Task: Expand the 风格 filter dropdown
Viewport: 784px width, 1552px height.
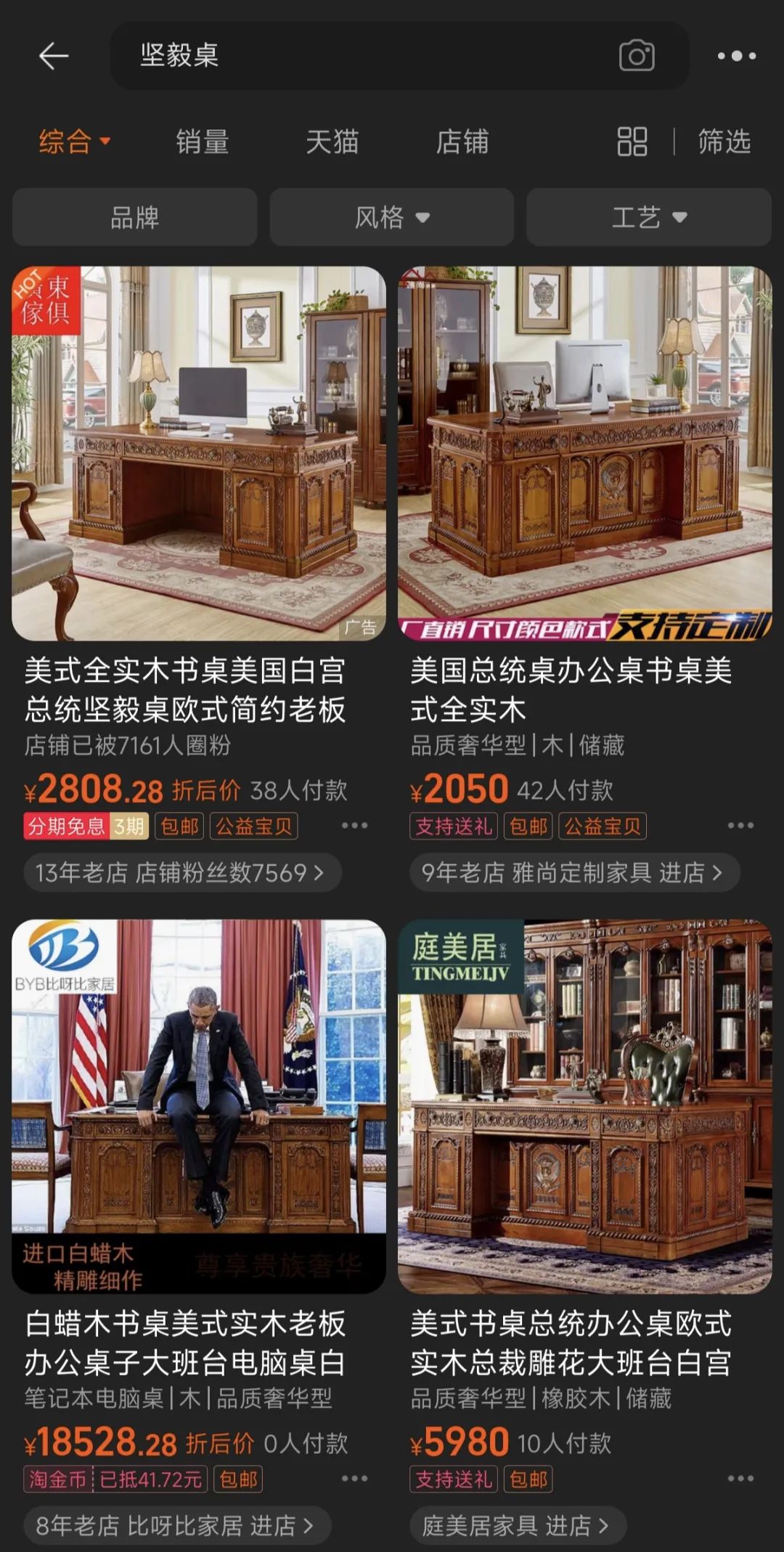Action: point(392,217)
